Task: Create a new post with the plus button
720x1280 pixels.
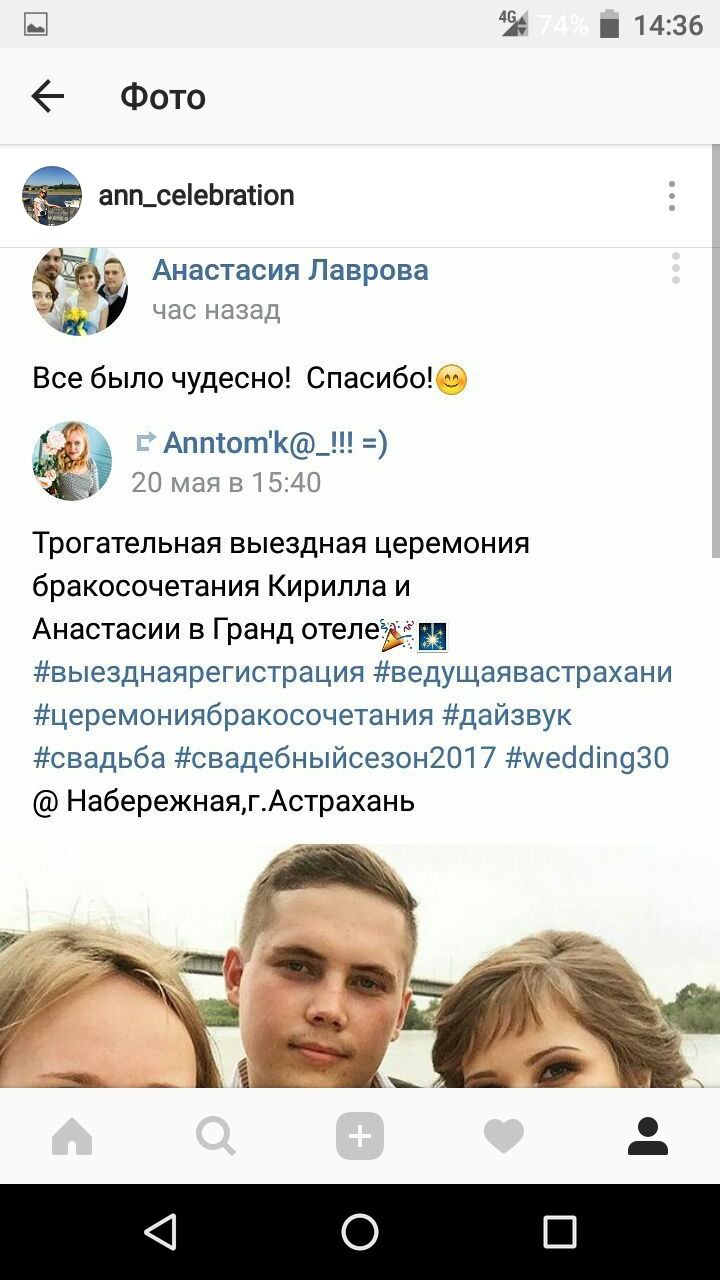Action: click(360, 1136)
